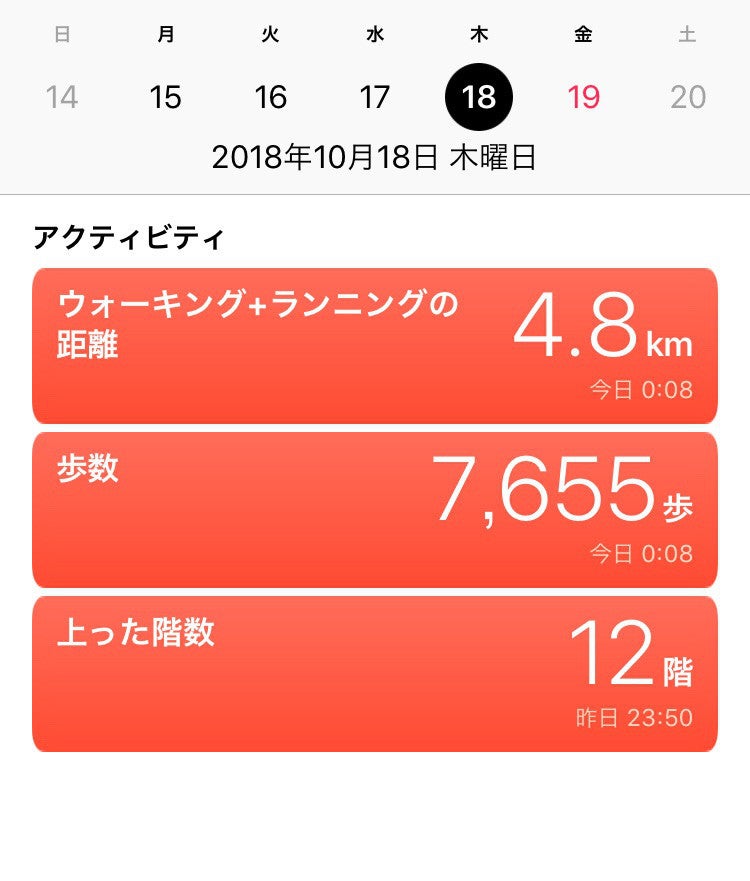Open the 歩数 step count card
Viewport: 750px width, 881px height.
pyautogui.click(x=375, y=510)
